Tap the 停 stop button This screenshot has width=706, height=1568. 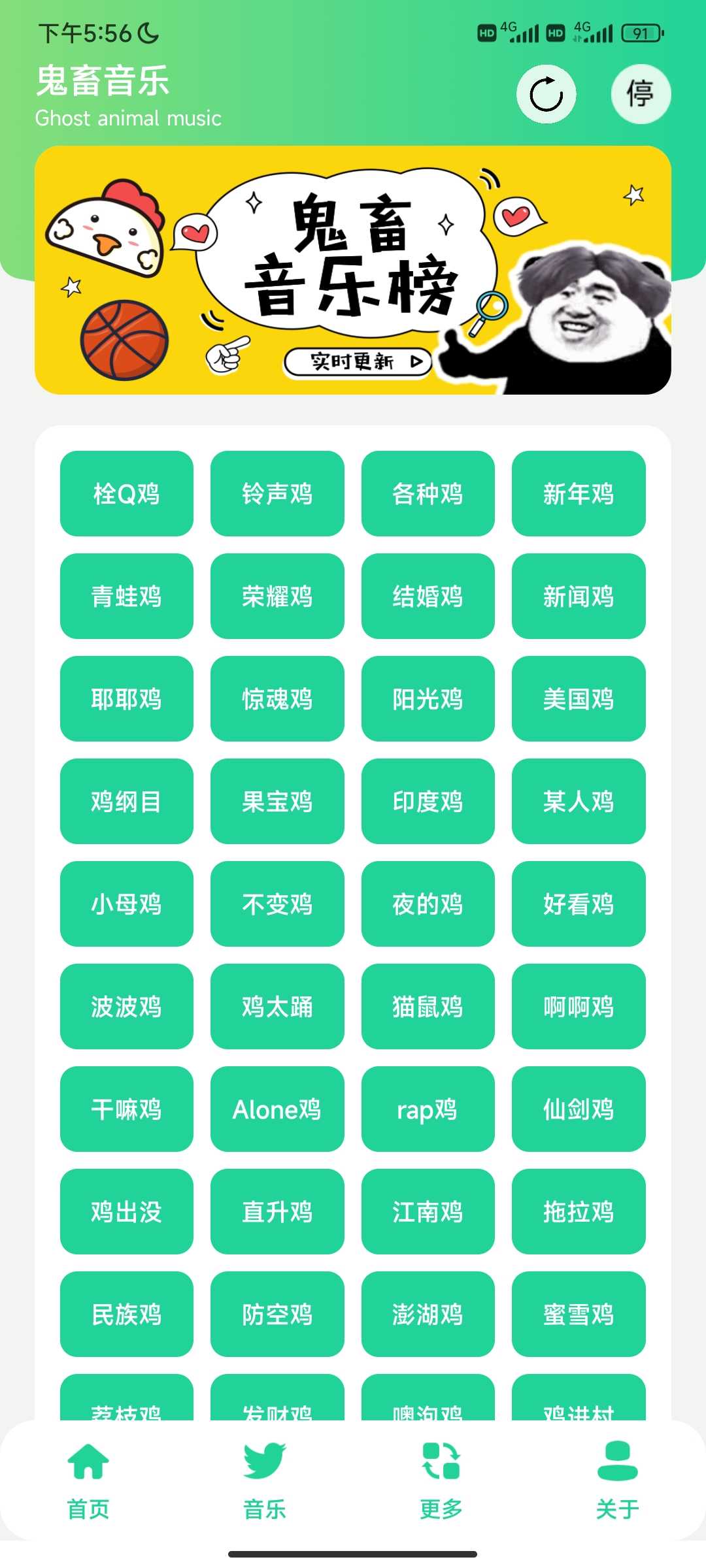[x=641, y=94]
